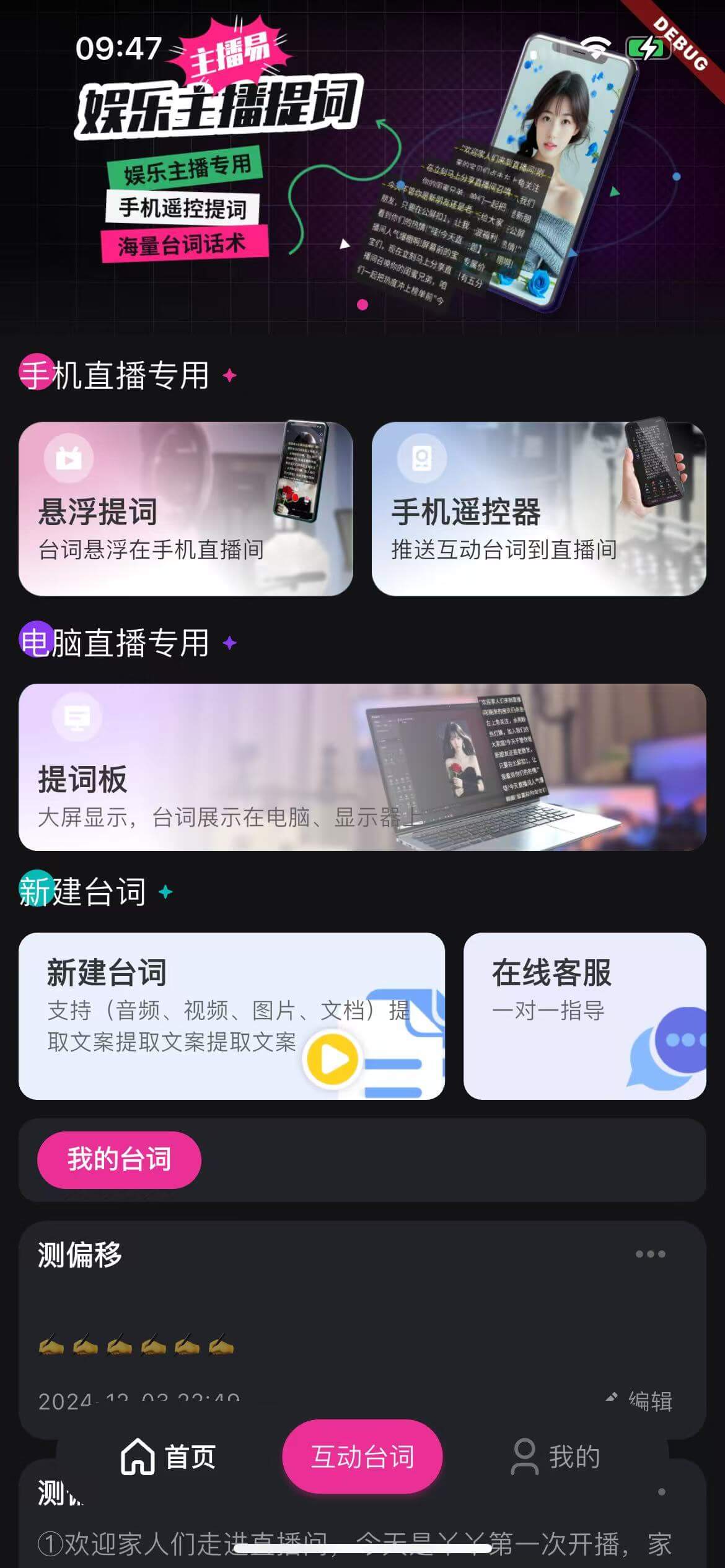Open the 悬浮提词 floating teleprompter card

[186, 508]
